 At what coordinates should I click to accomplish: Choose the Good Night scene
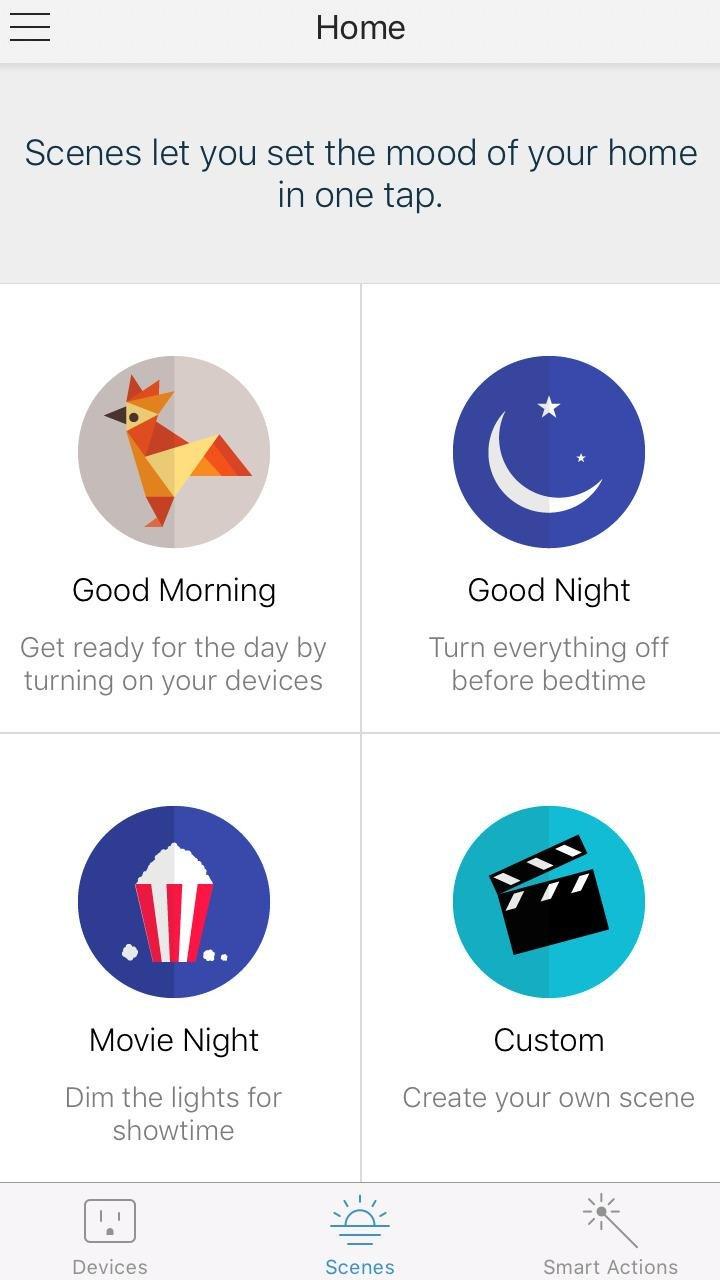541,508
